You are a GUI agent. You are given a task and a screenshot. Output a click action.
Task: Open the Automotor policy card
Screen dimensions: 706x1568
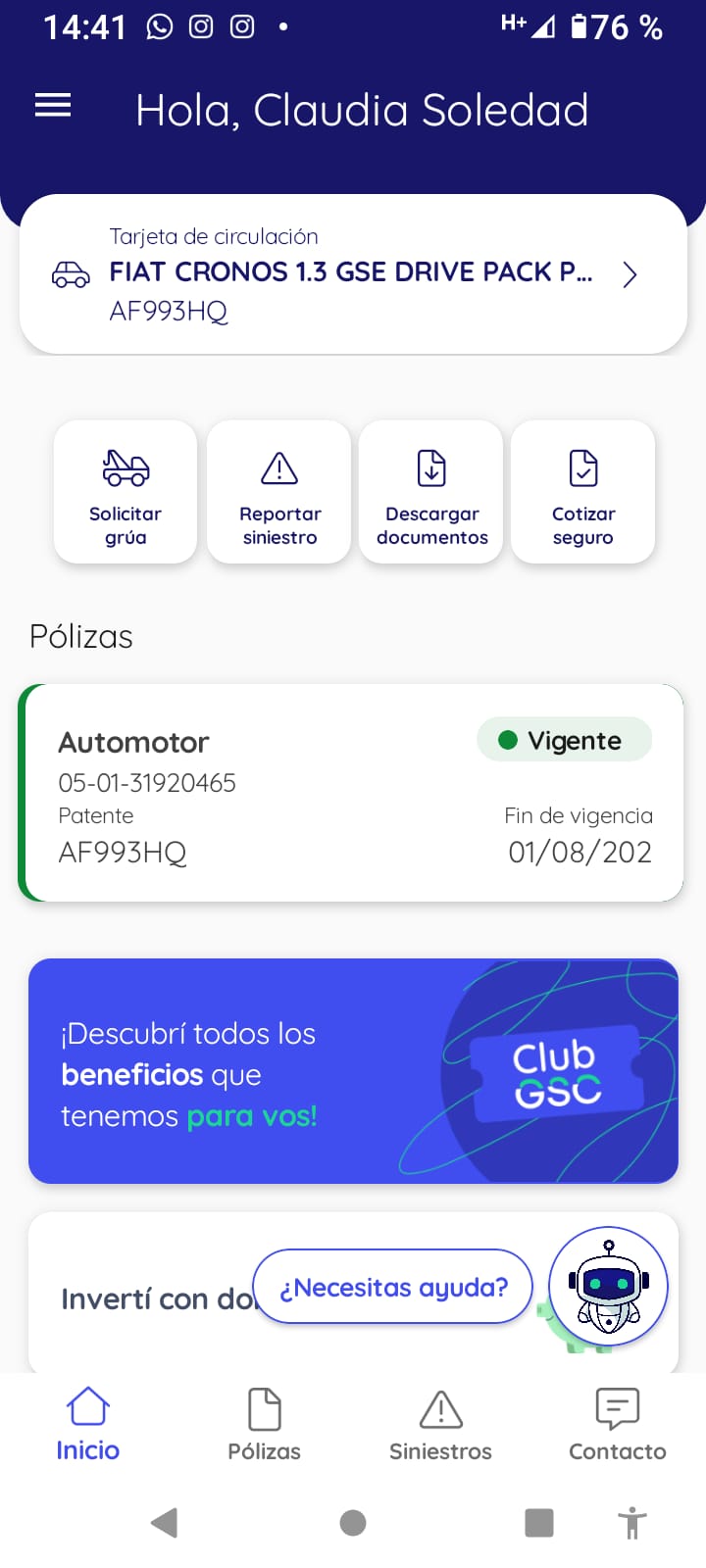[x=351, y=793]
